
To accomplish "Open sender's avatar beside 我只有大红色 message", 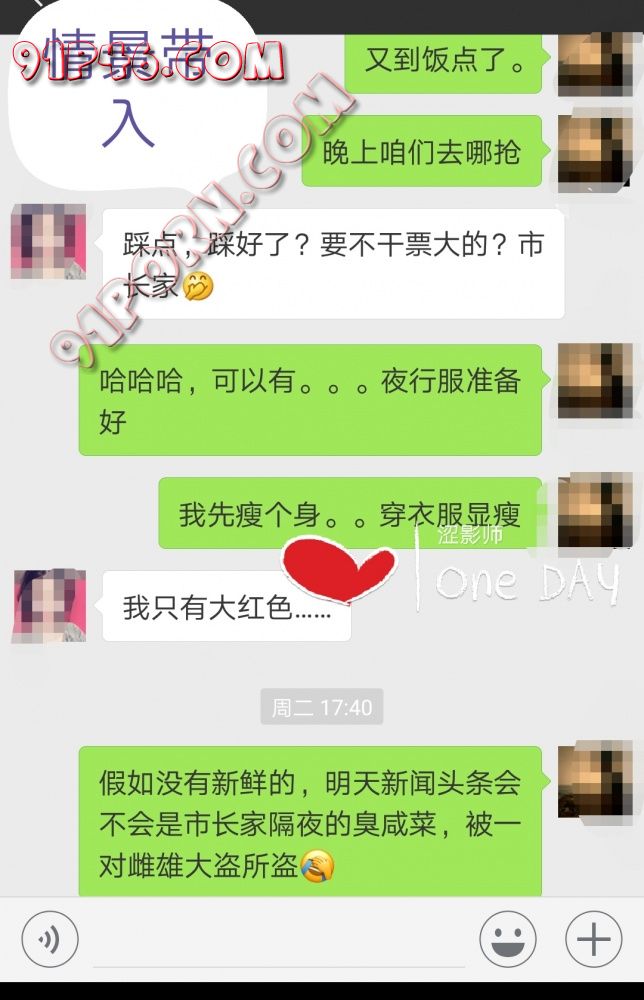I will (49, 606).
